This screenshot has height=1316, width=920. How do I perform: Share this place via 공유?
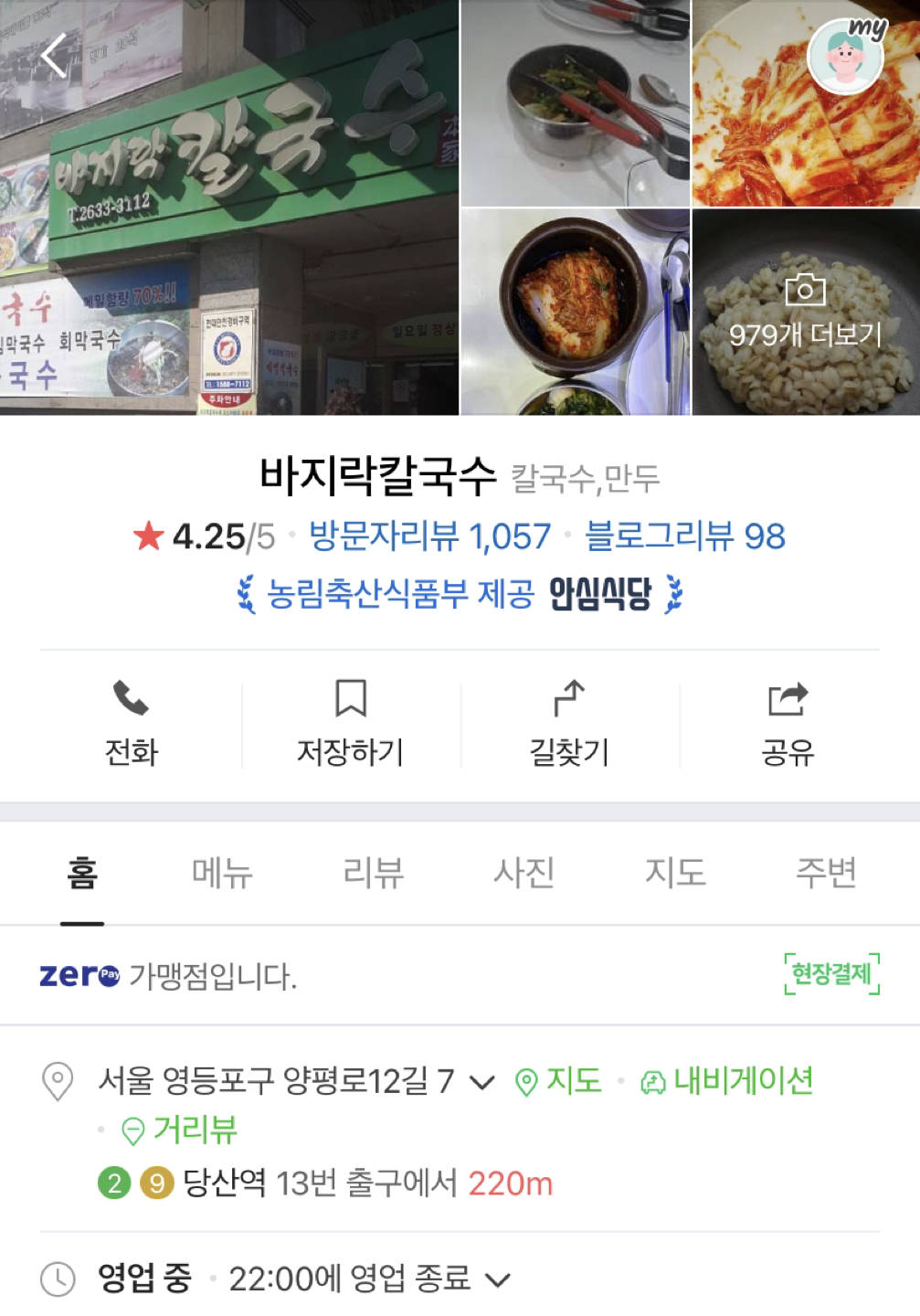tap(787, 722)
